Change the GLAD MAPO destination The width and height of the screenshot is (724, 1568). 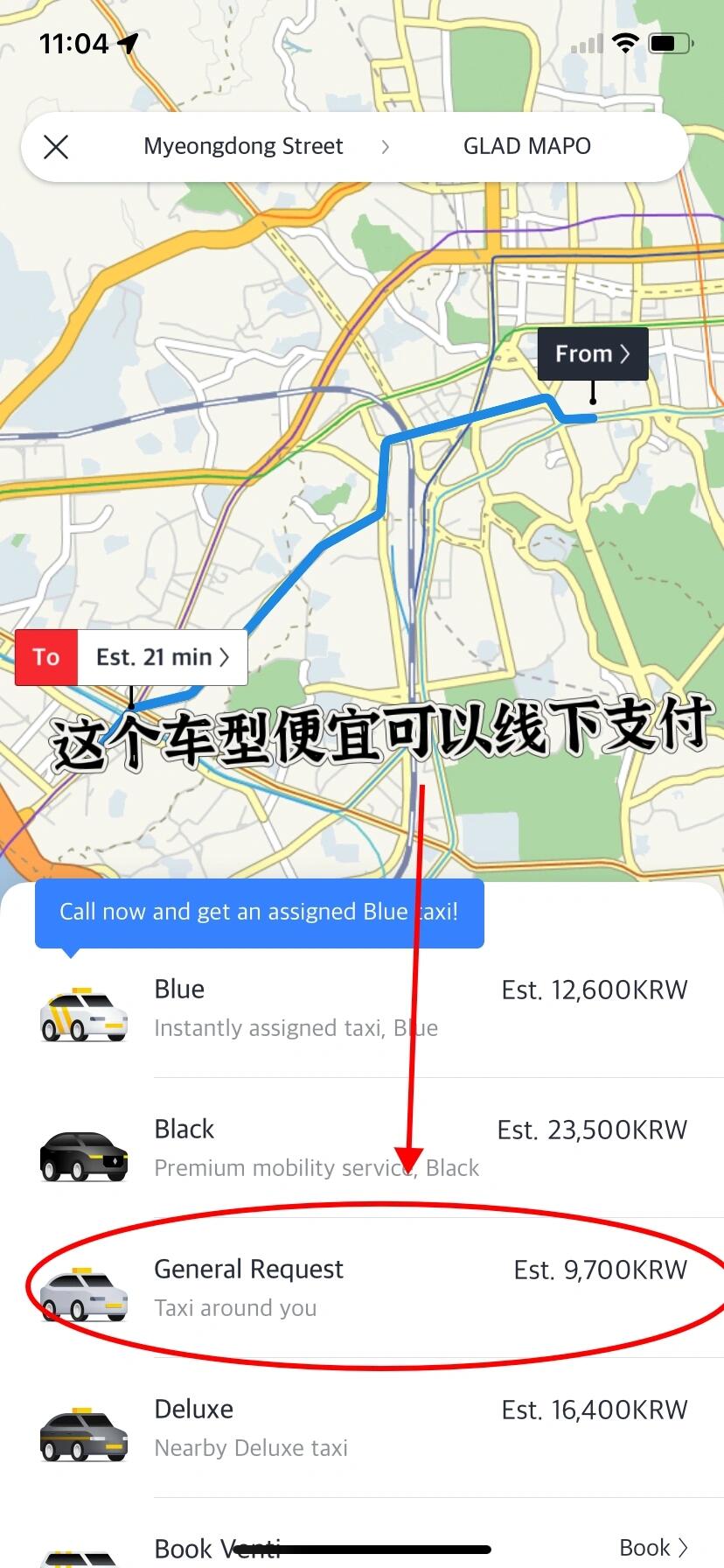coord(526,147)
